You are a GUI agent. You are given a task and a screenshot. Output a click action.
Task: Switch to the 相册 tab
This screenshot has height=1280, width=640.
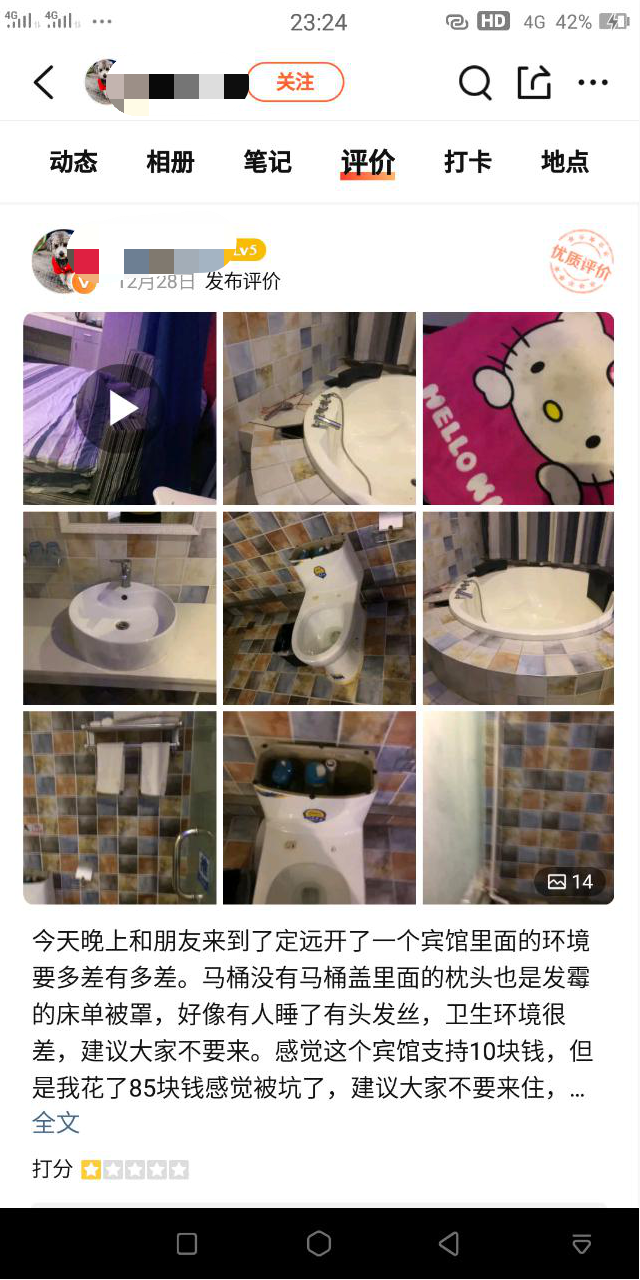tap(170, 162)
